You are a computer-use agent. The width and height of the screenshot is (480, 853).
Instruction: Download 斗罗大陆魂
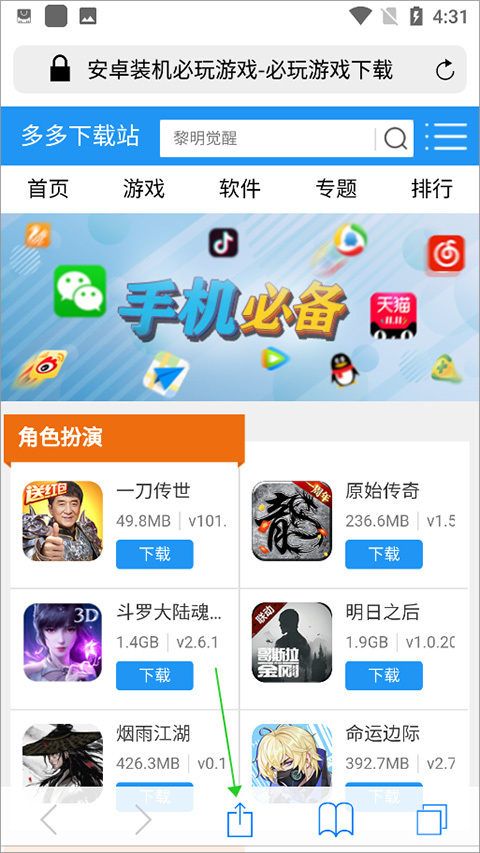155,675
